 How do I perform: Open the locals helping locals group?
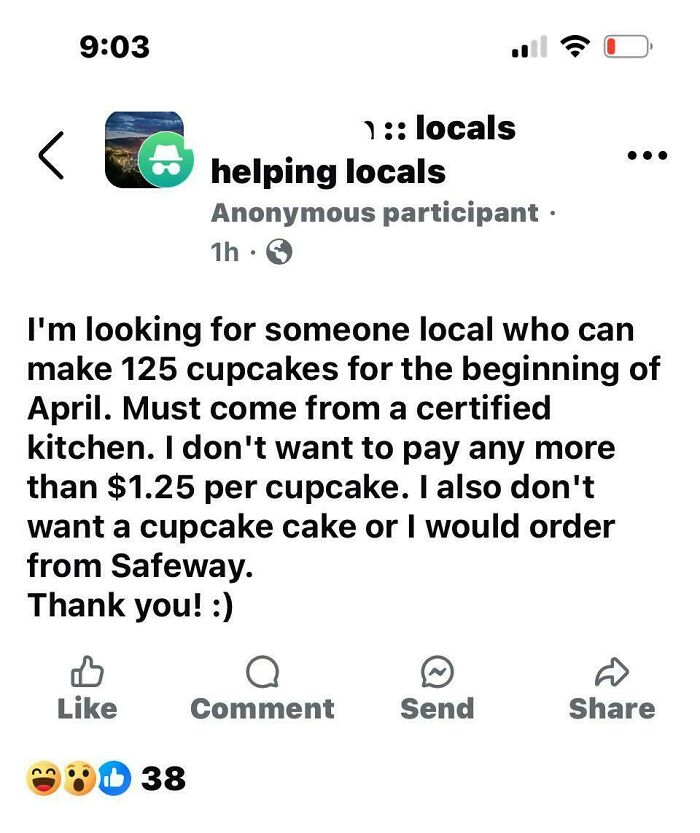coord(363,149)
